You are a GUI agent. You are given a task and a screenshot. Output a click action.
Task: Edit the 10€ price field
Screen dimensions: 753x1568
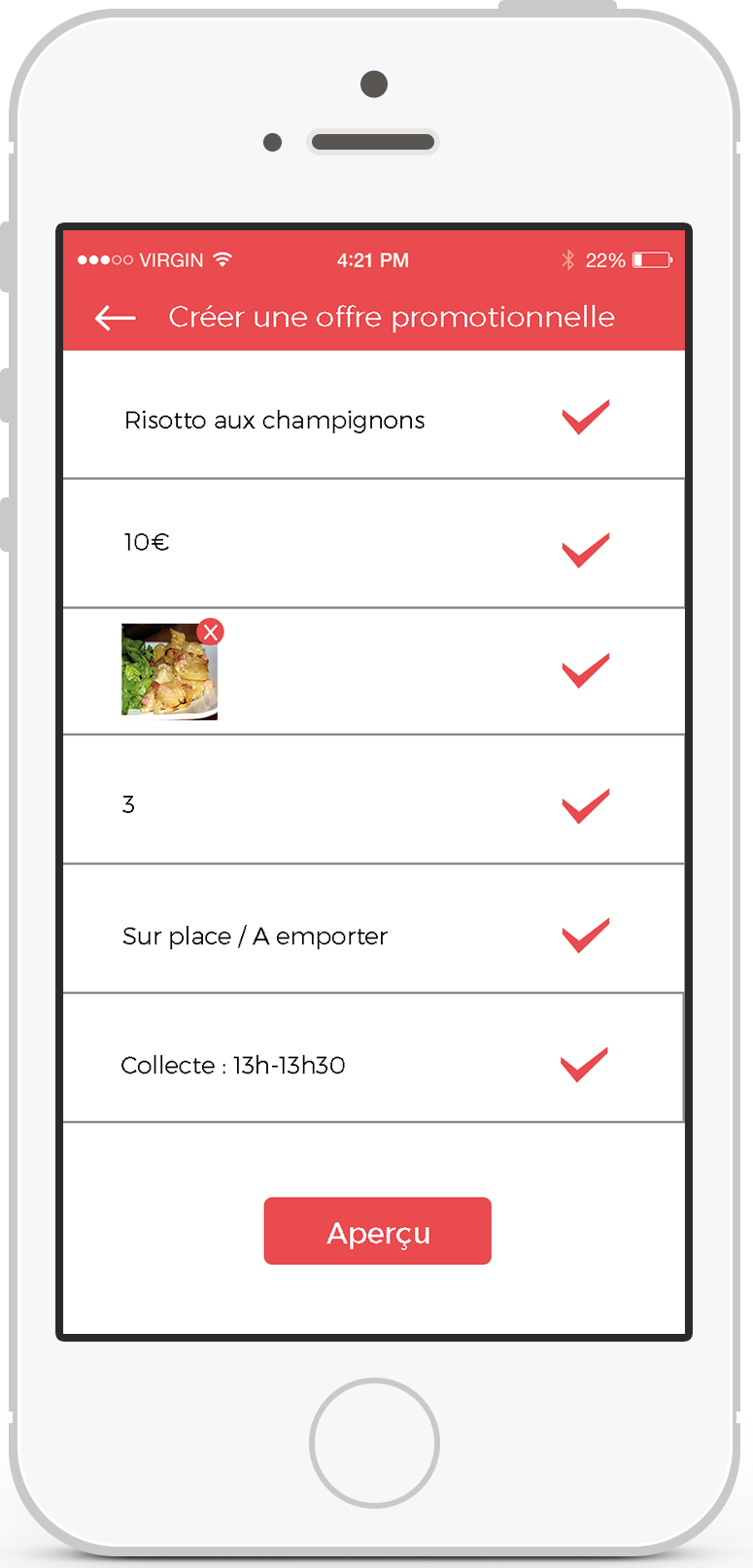[147, 542]
